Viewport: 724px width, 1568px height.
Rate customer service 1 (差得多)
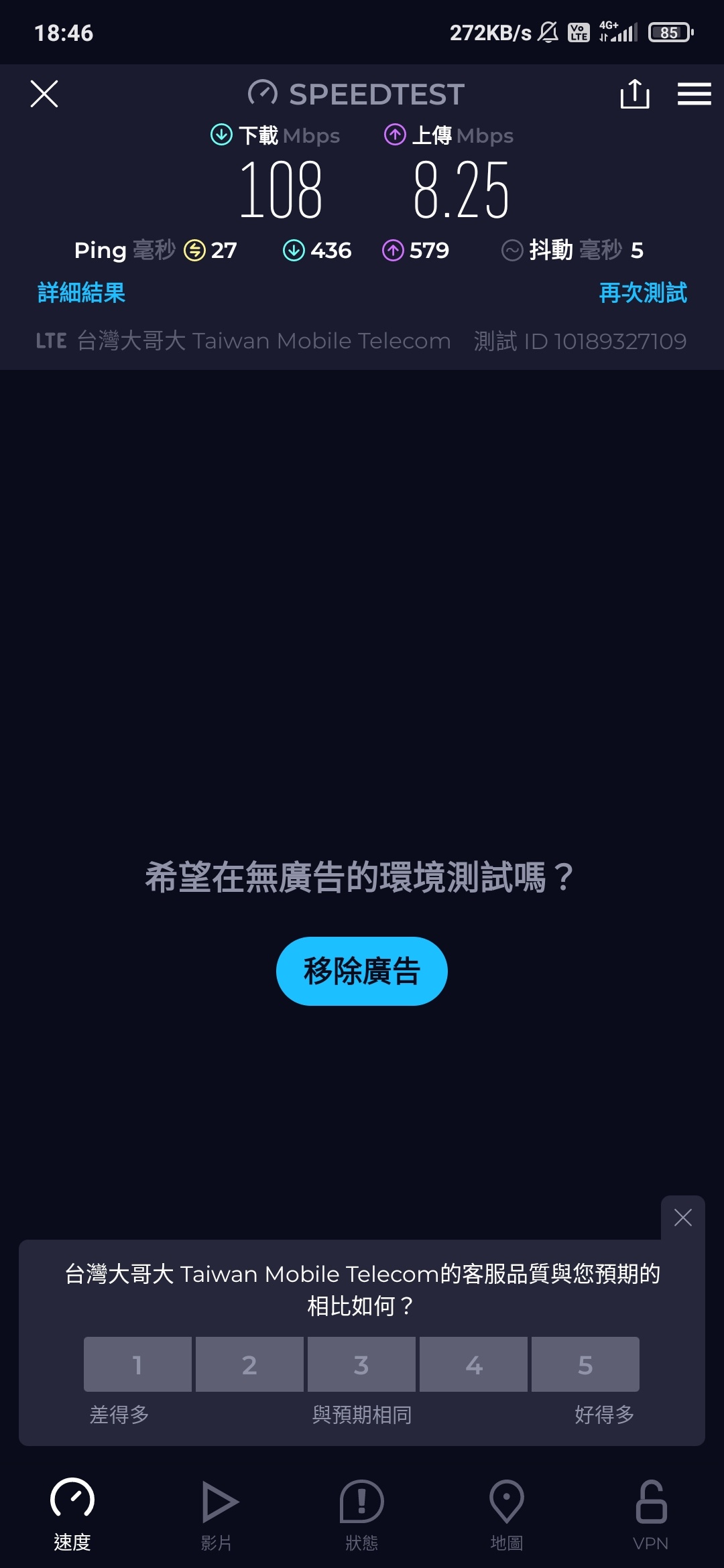coord(137,1364)
